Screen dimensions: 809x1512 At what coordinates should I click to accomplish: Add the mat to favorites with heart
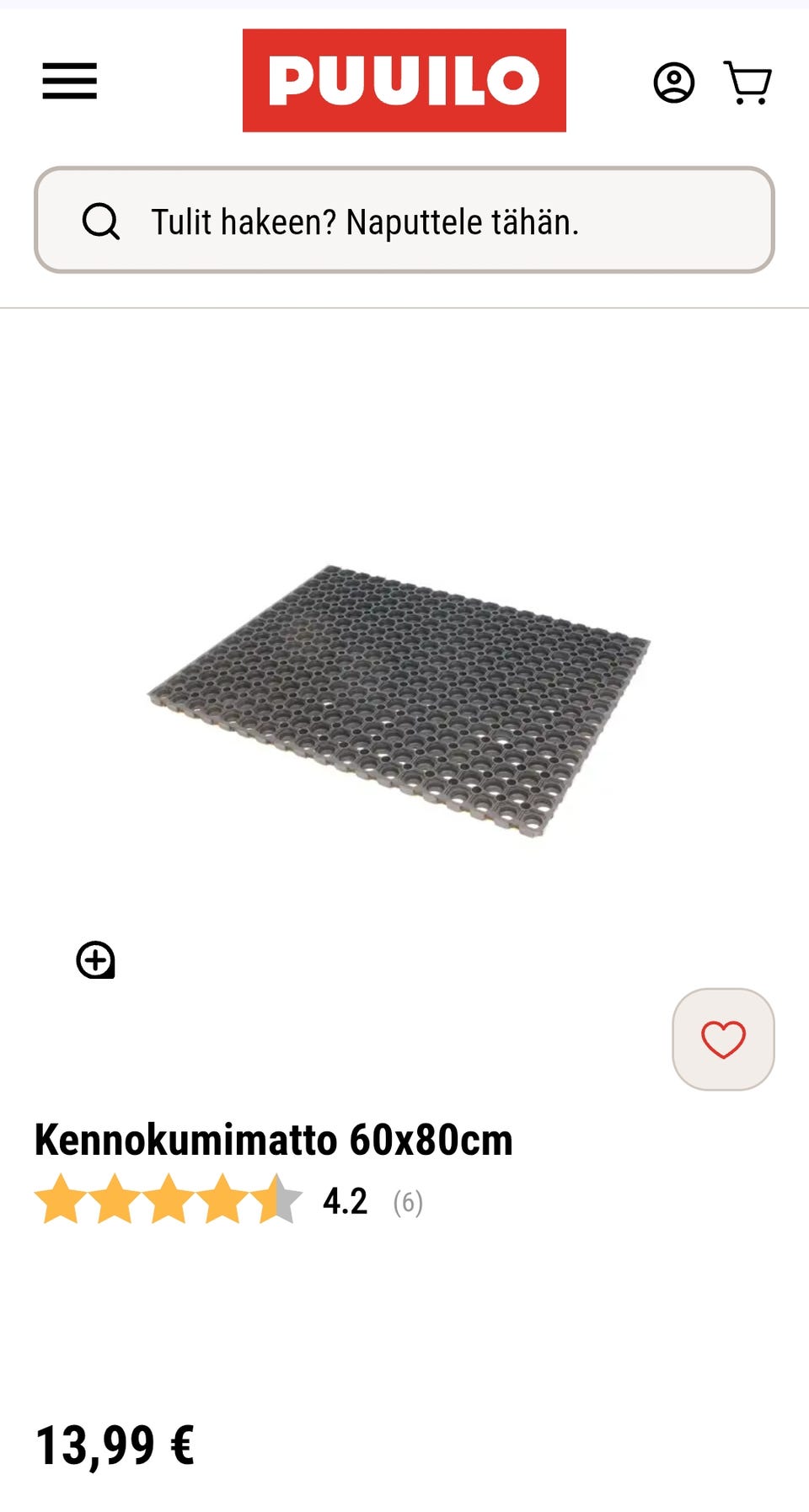click(x=722, y=1039)
